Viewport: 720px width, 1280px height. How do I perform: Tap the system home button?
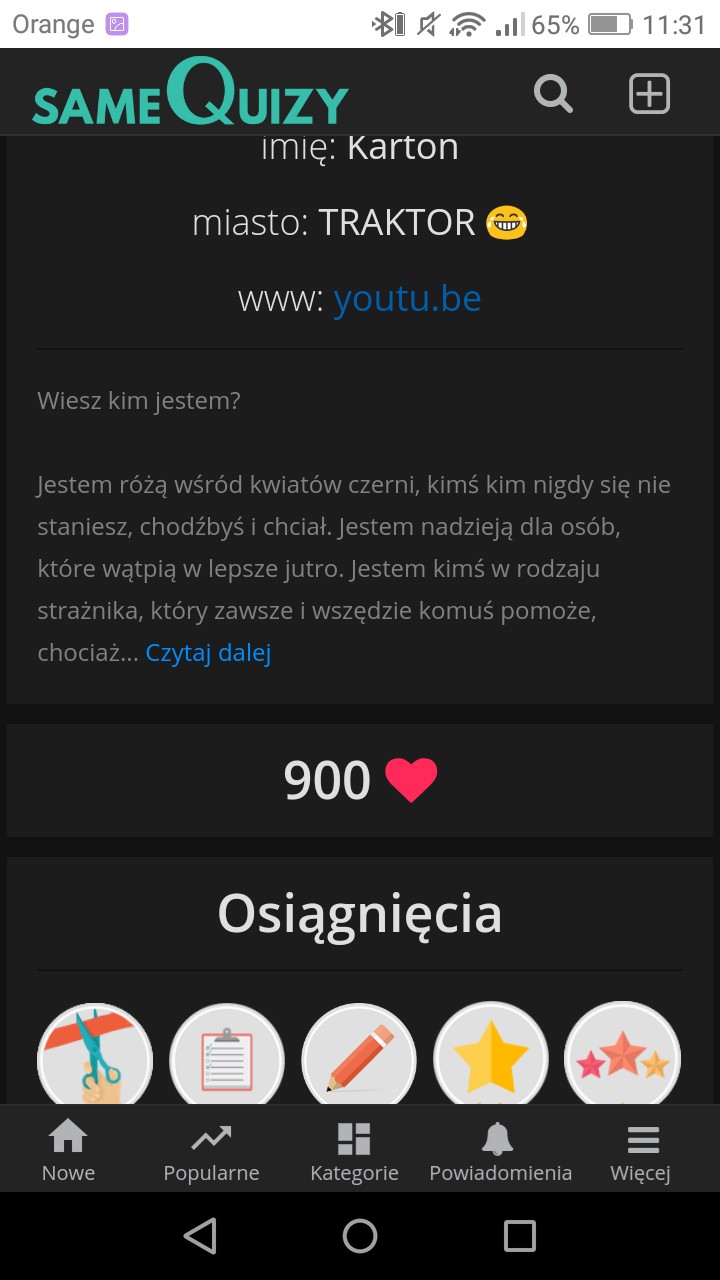tap(360, 1236)
